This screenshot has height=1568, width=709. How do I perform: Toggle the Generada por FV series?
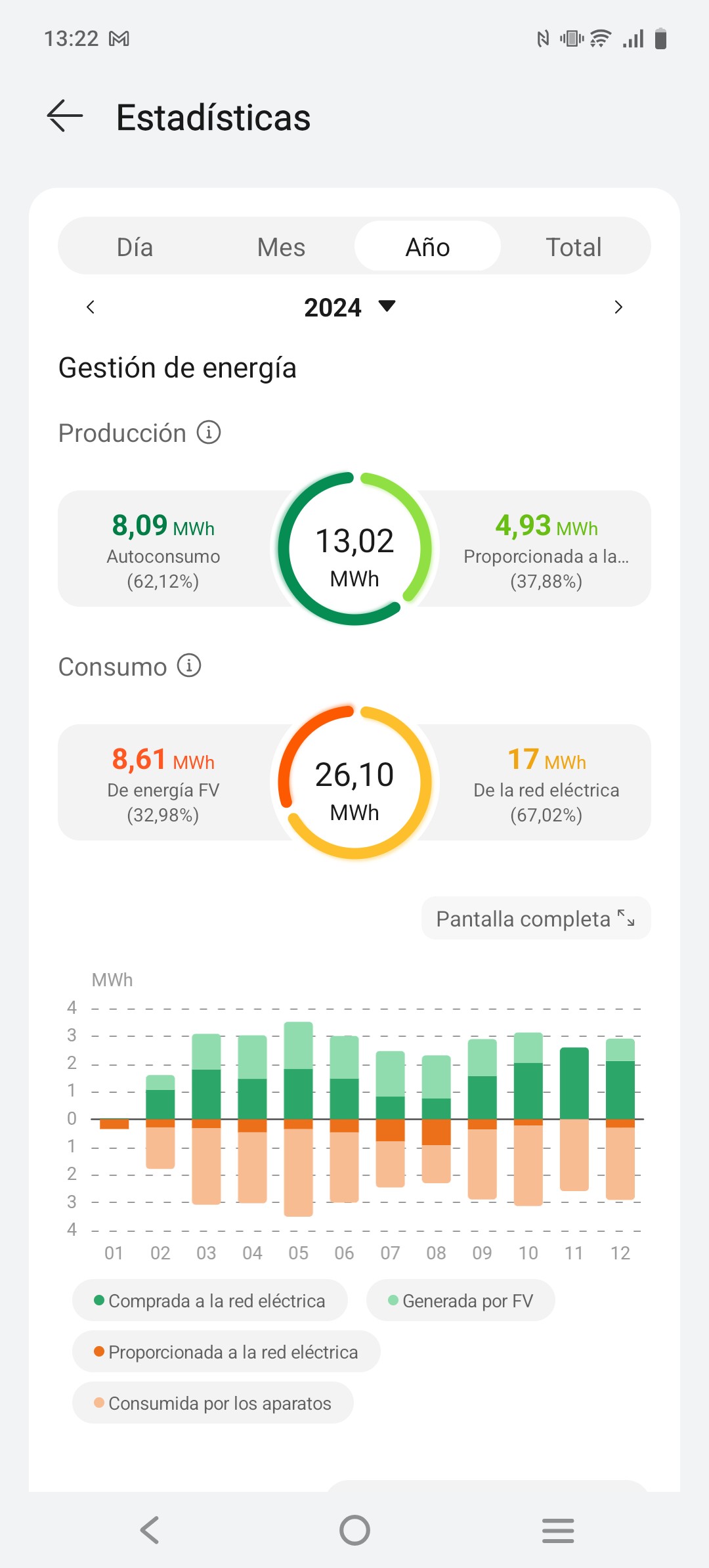[461, 1301]
